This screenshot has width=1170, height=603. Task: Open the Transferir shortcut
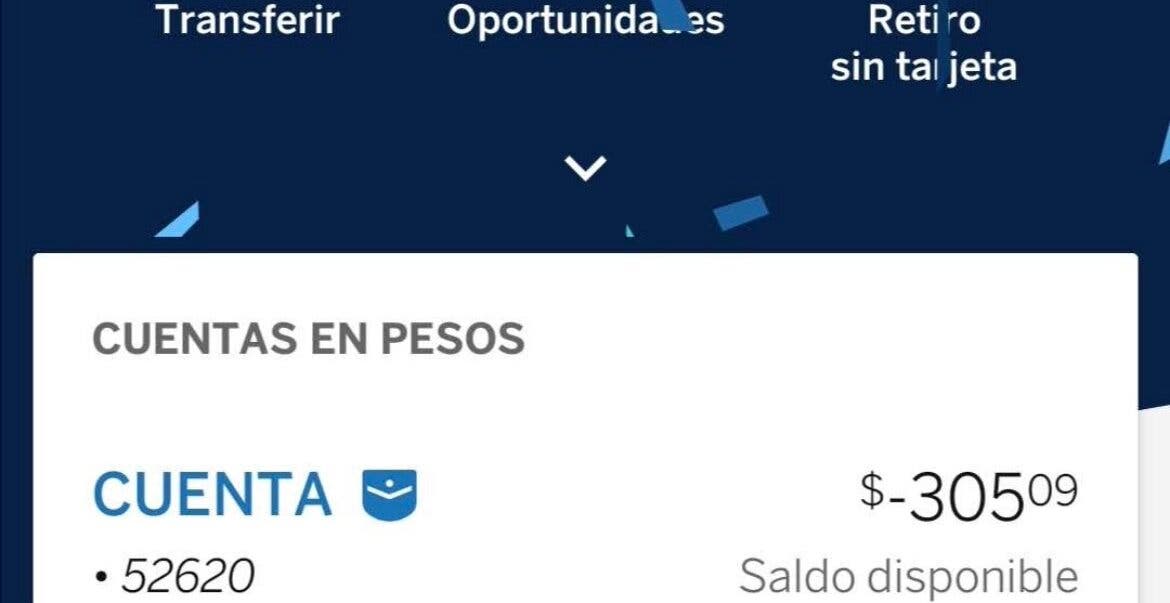point(247,20)
